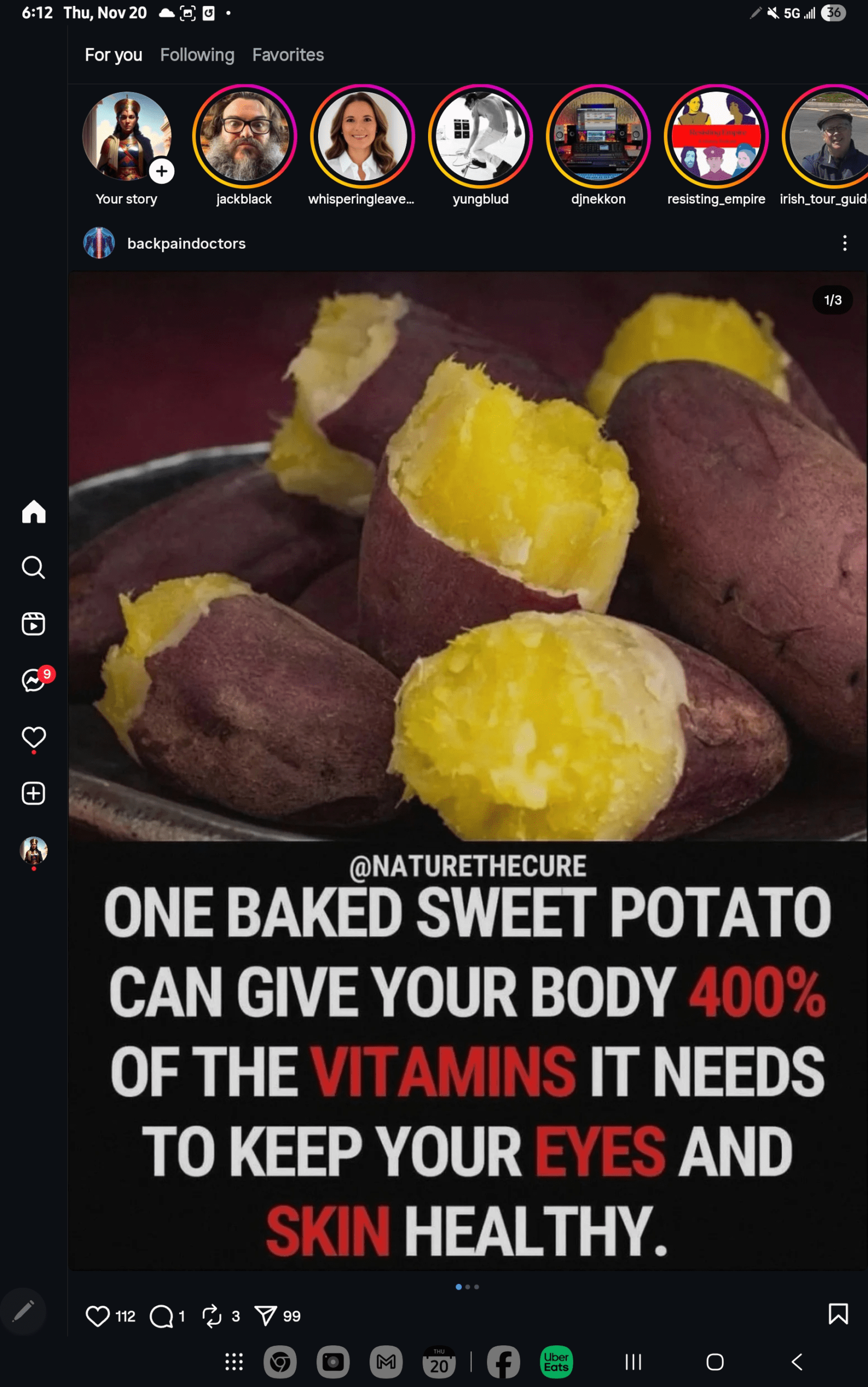The image size is (868, 1387).
Task: Go back using system navigation
Action: click(x=796, y=1362)
